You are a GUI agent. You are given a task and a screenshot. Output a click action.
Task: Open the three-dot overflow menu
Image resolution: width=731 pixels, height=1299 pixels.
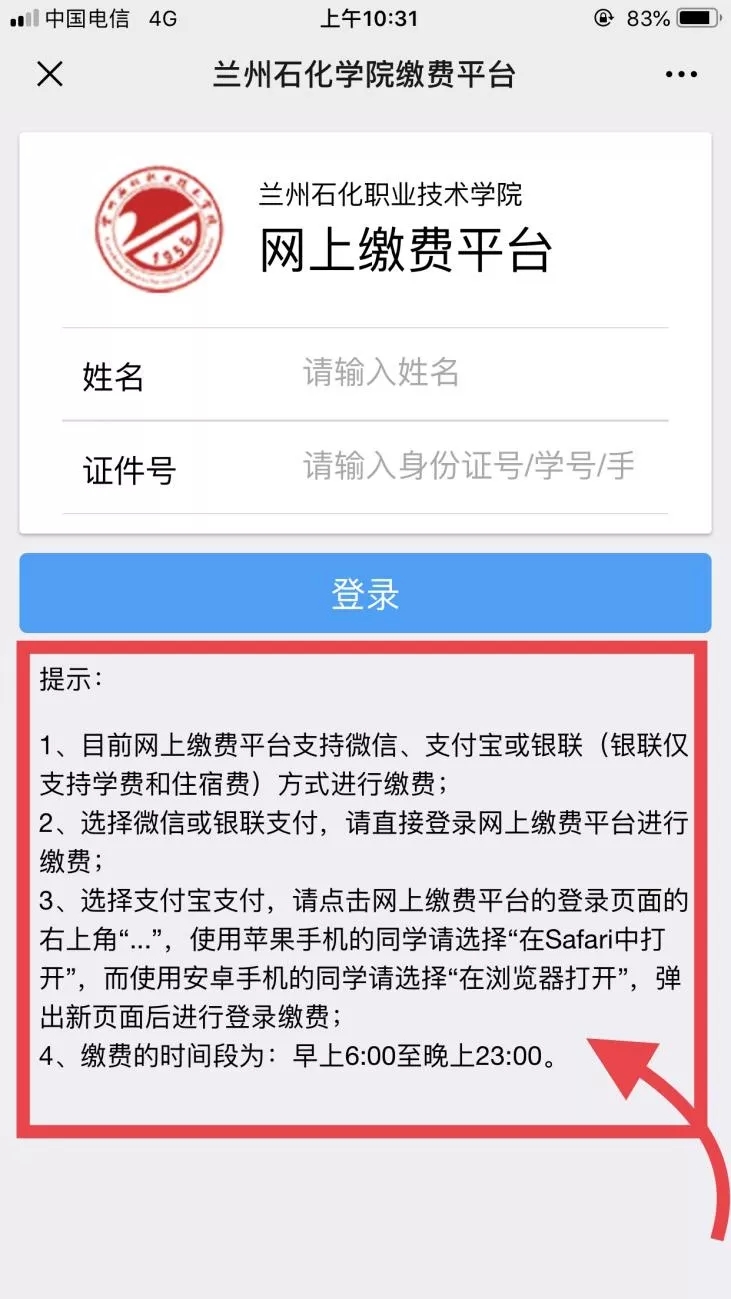[x=681, y=75]
